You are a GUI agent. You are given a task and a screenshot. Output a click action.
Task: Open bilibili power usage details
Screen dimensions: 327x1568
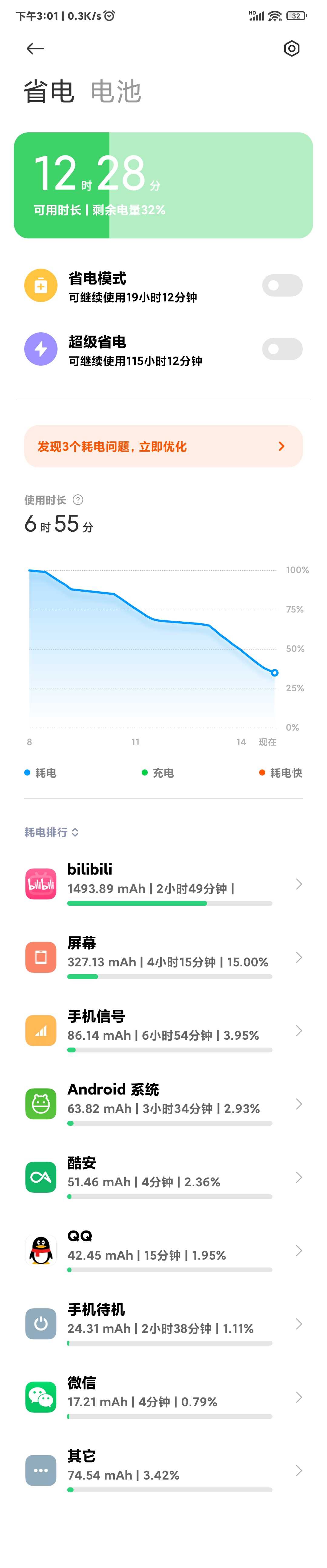(x=163, y=884)
